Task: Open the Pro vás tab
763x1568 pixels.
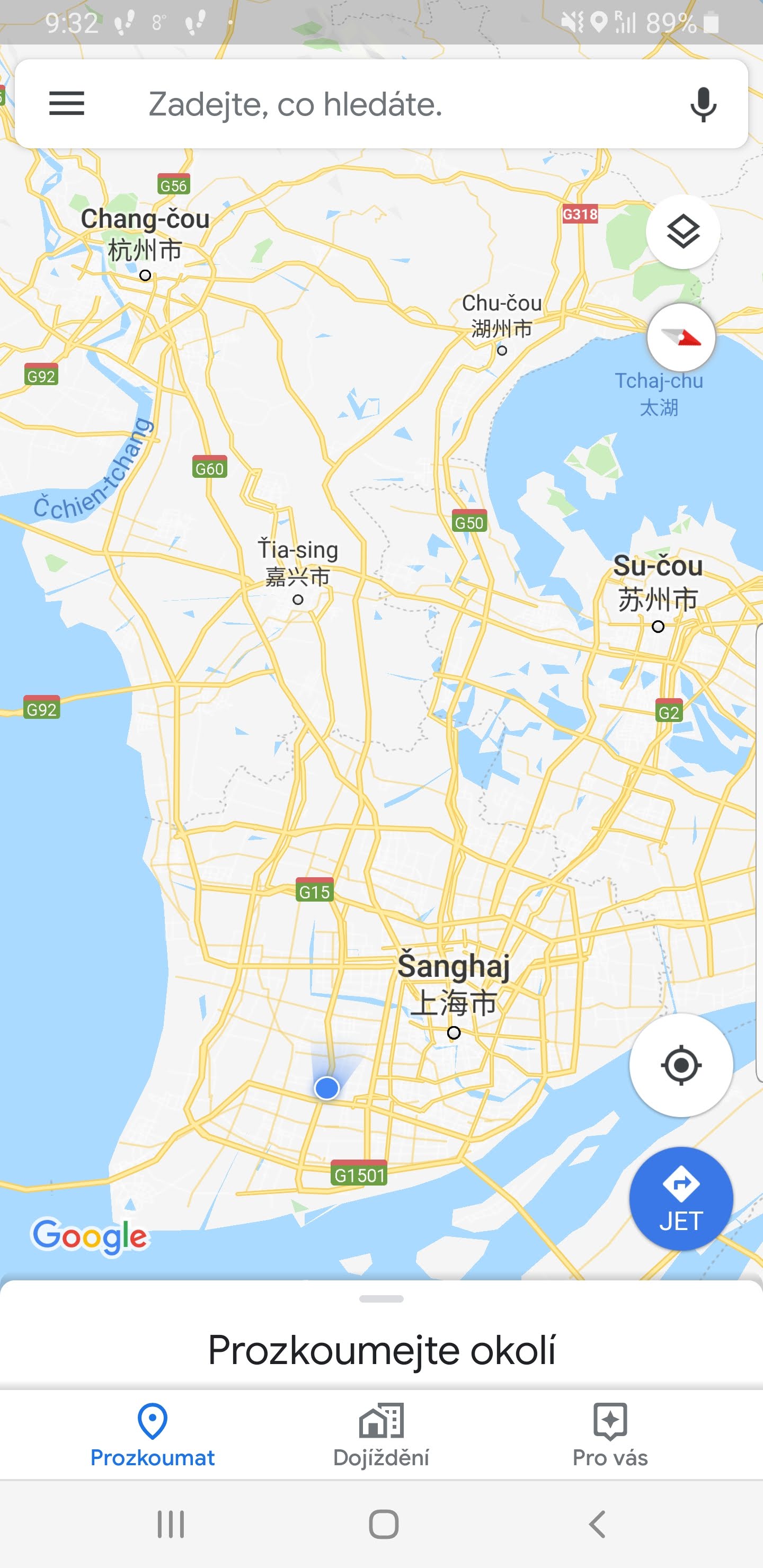Action: point(610,1436)
